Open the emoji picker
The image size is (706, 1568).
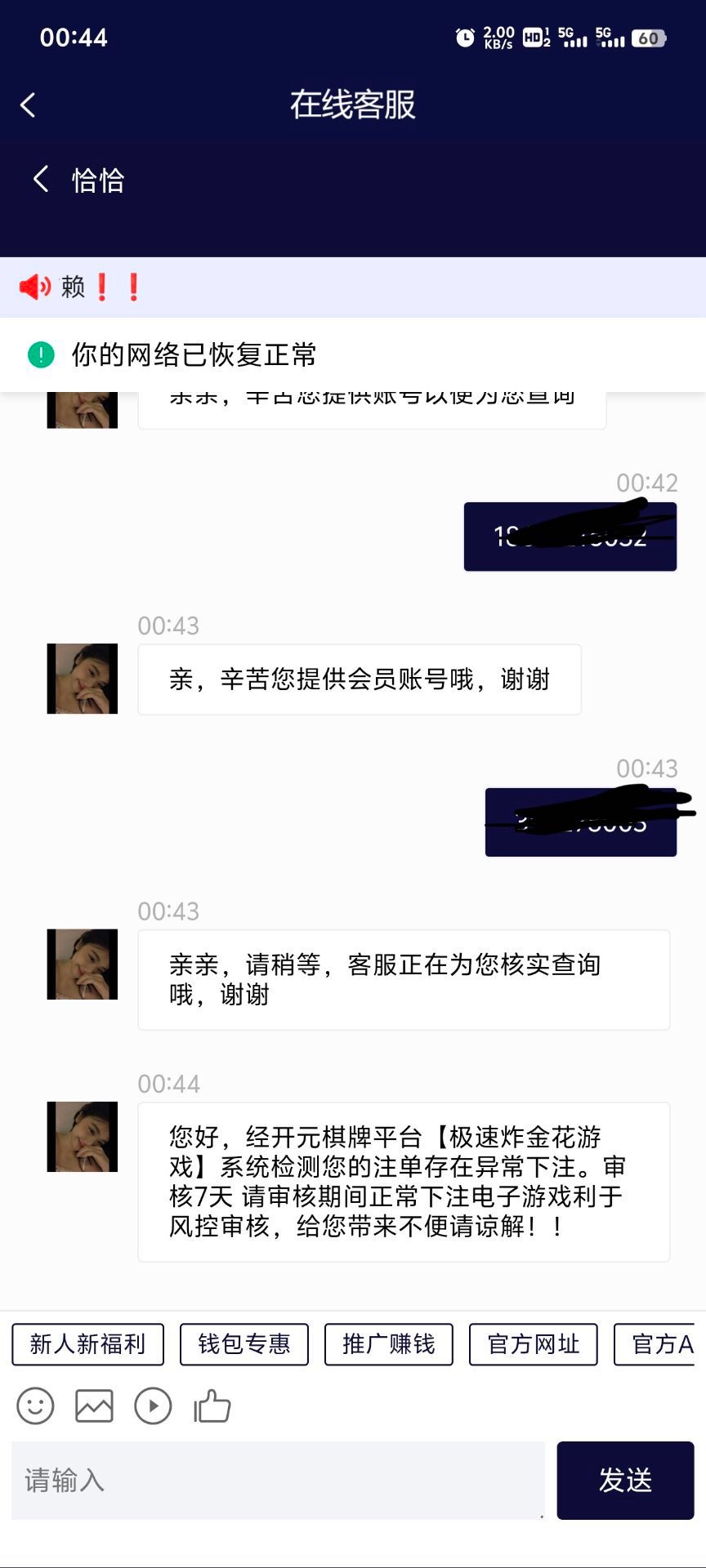point(35,1406)
